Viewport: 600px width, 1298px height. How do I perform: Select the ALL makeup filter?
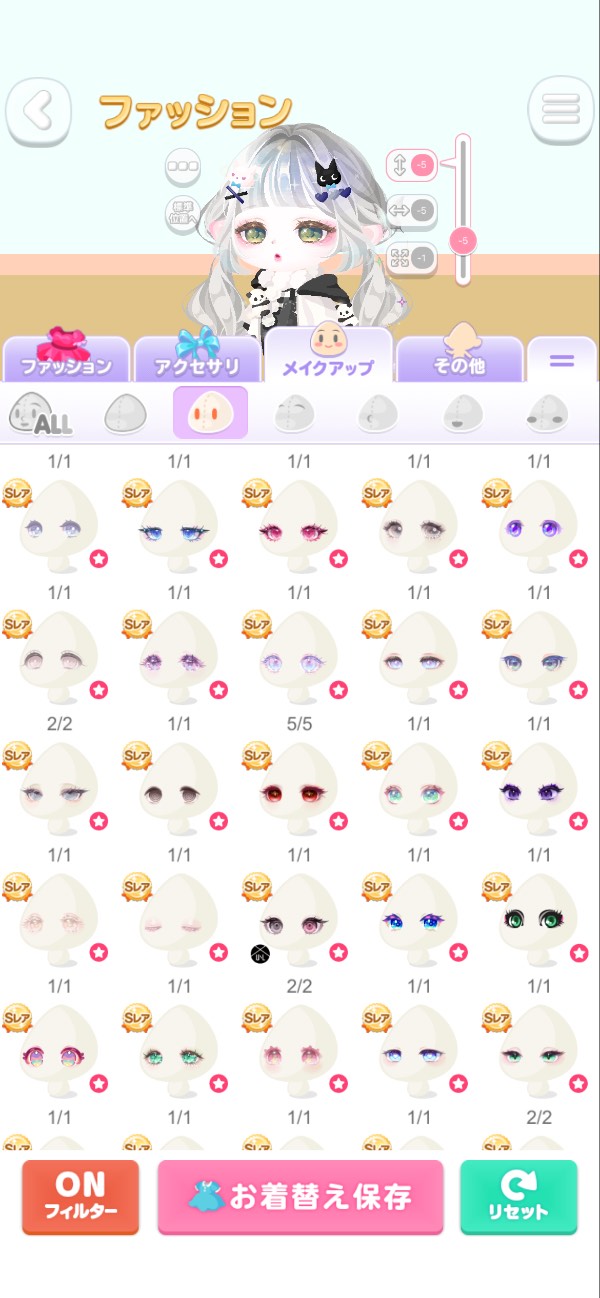40,413
